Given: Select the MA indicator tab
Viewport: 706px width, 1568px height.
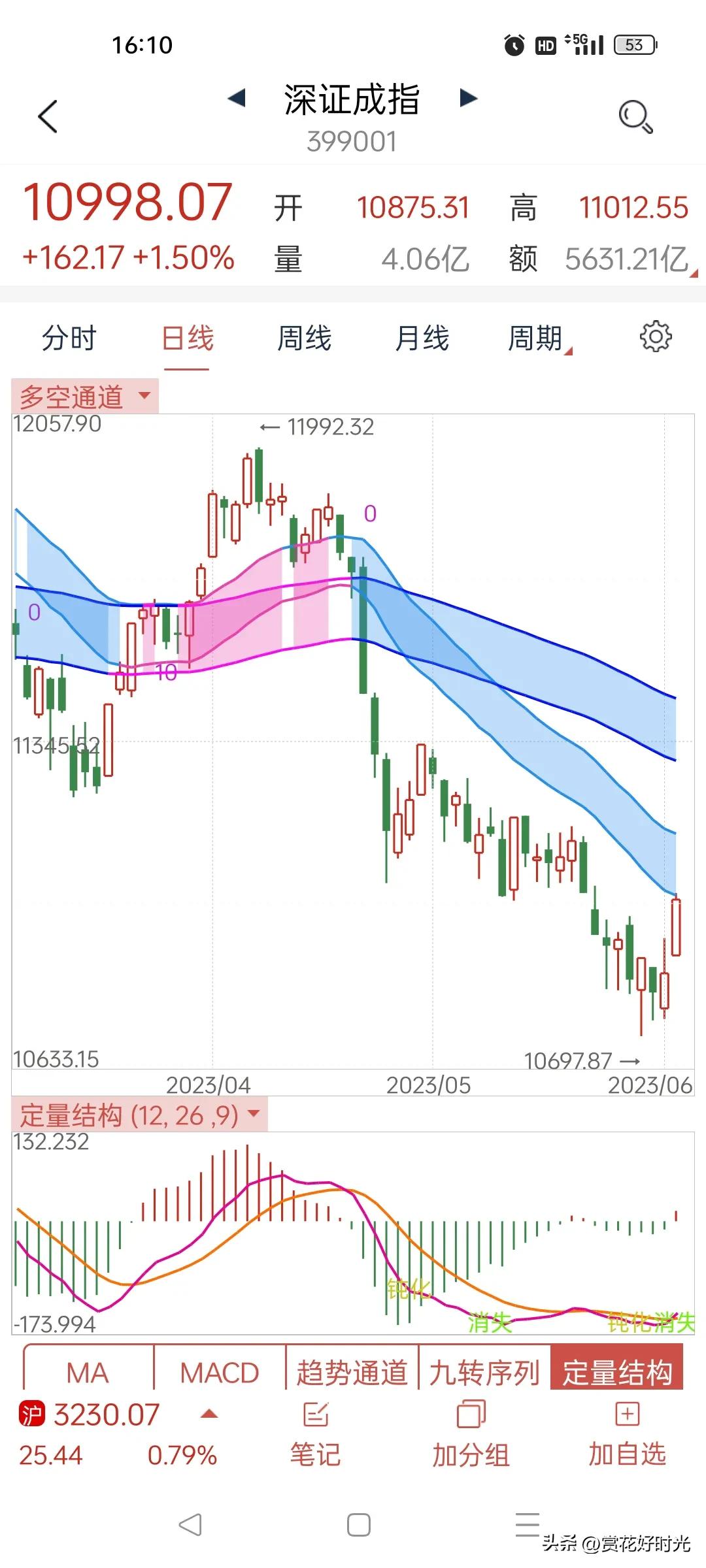Looking at the screenshot, I should click(88, 1373).
